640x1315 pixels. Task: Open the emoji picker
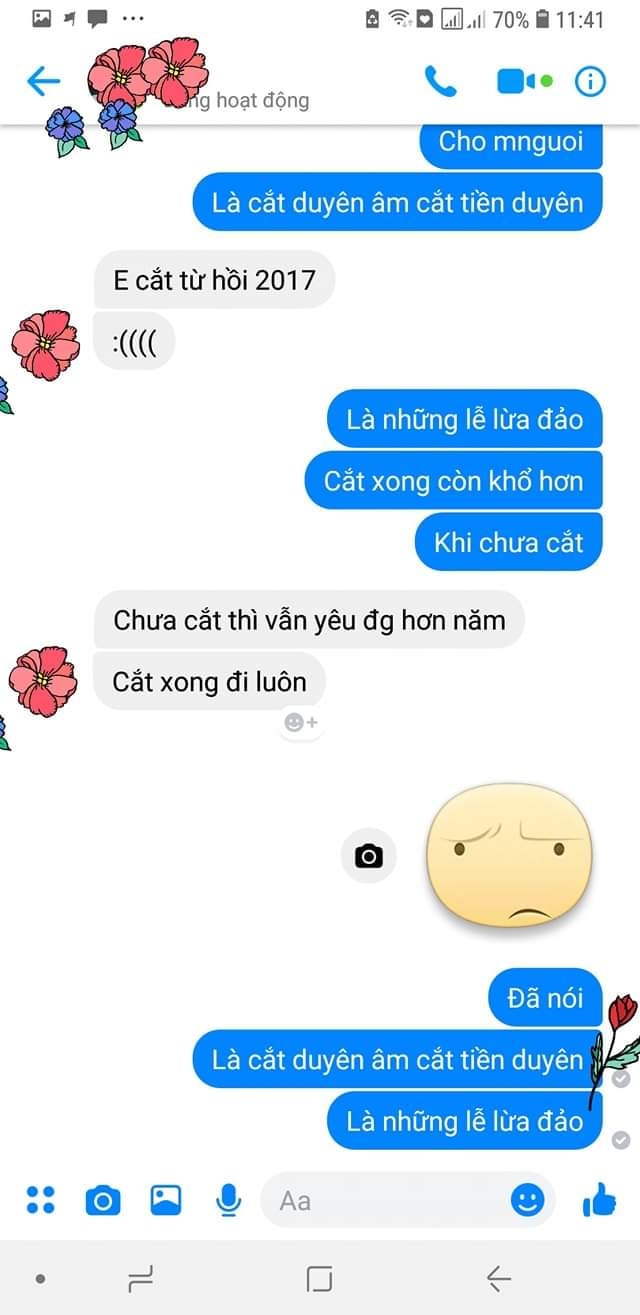528,1199
